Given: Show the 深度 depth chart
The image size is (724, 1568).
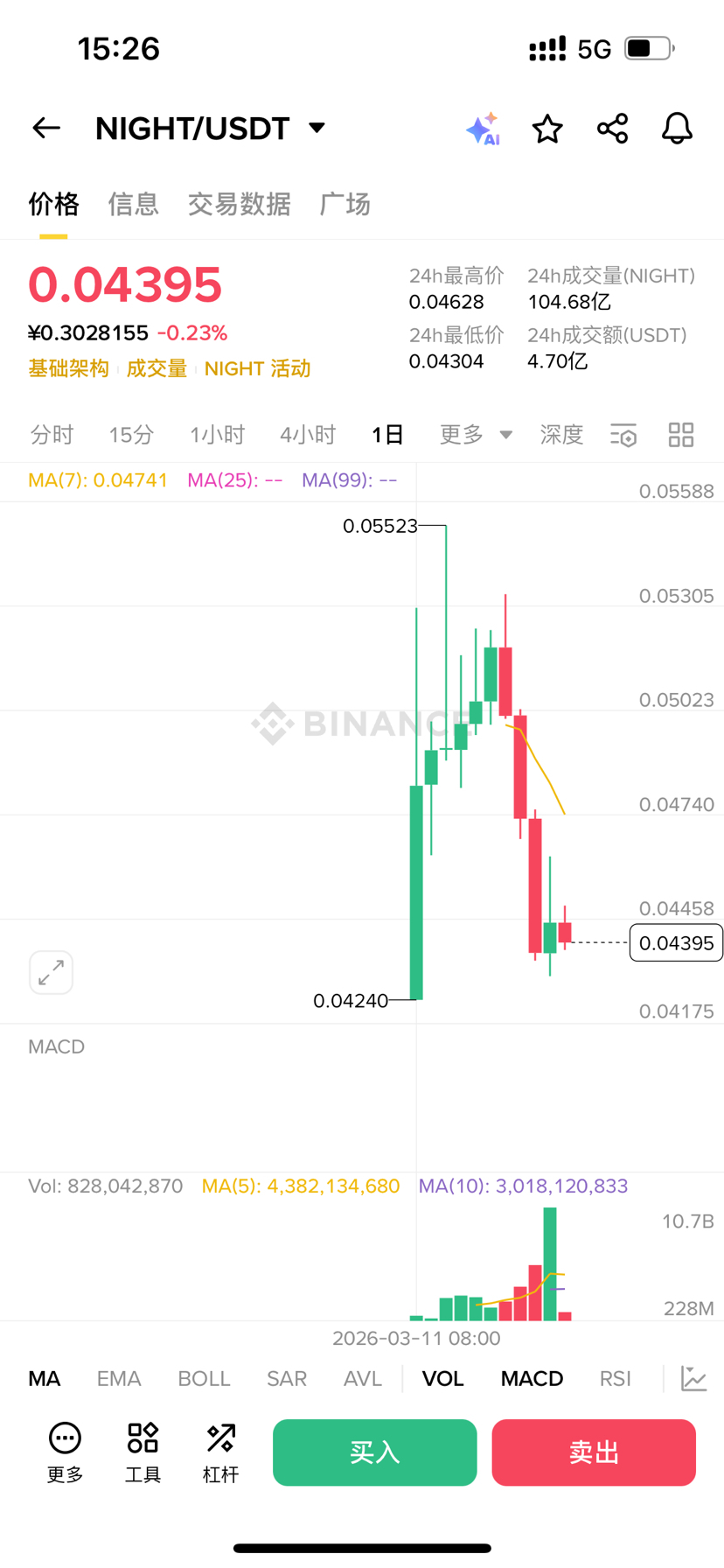Looking at the screenshot, I should [x=561, y=435].
